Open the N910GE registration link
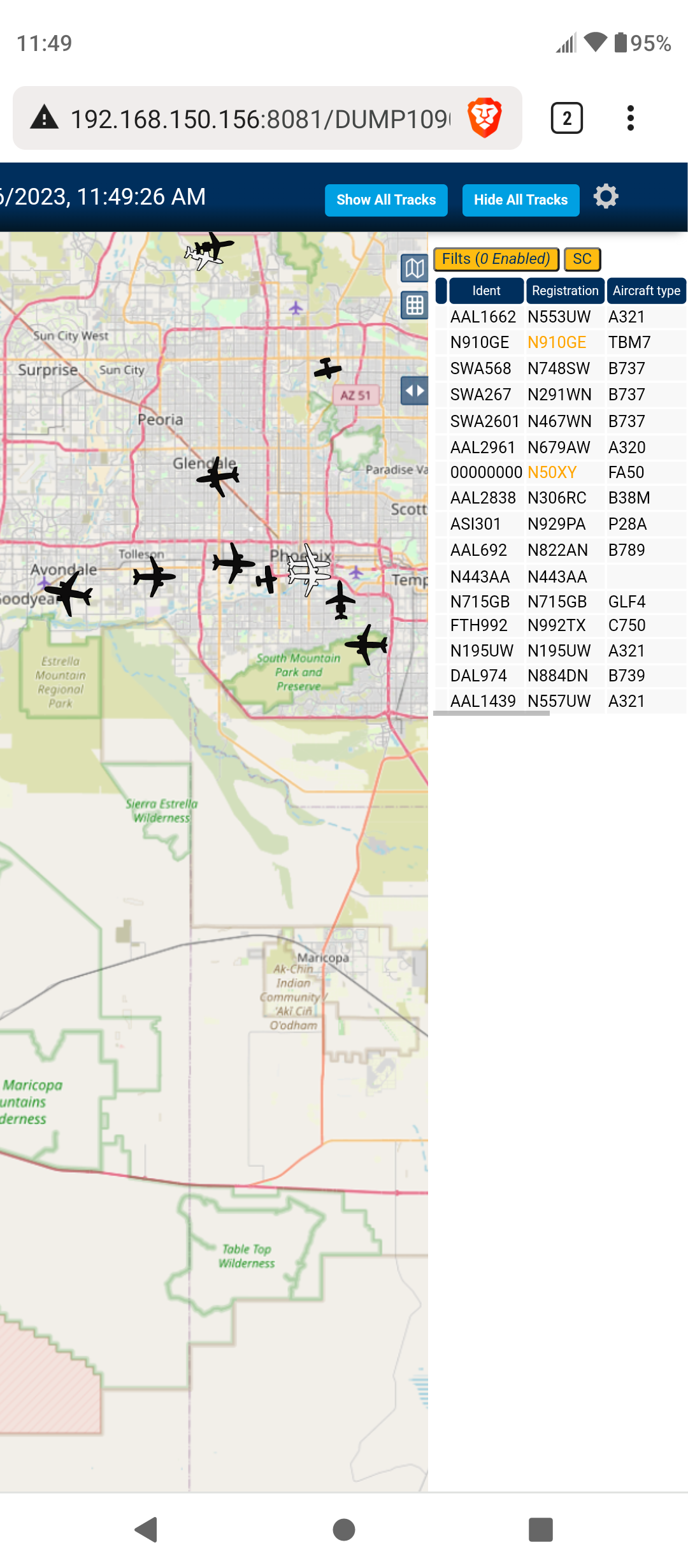Viewport: 688px width, 1568px height. pyautogui.click(x=556, y=342)
